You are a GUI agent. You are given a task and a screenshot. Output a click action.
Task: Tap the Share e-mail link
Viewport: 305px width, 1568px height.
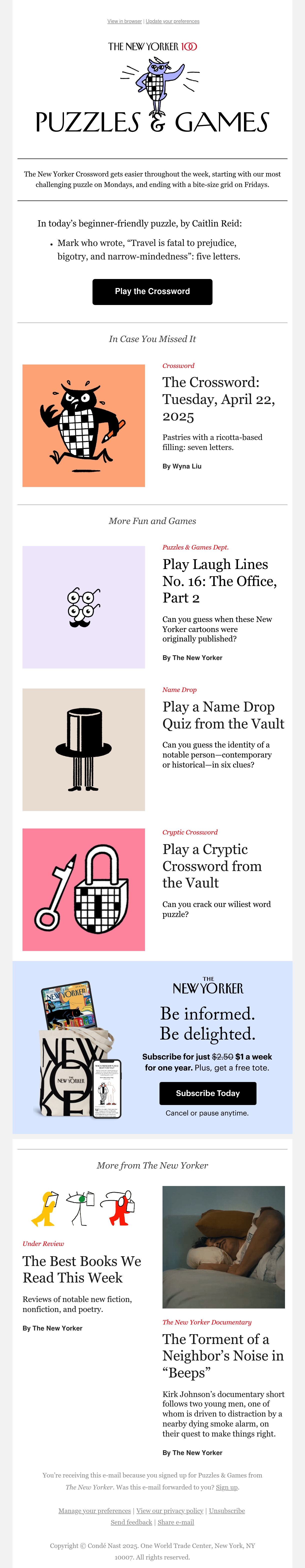pyautogui.click(x=176, y=1522)
